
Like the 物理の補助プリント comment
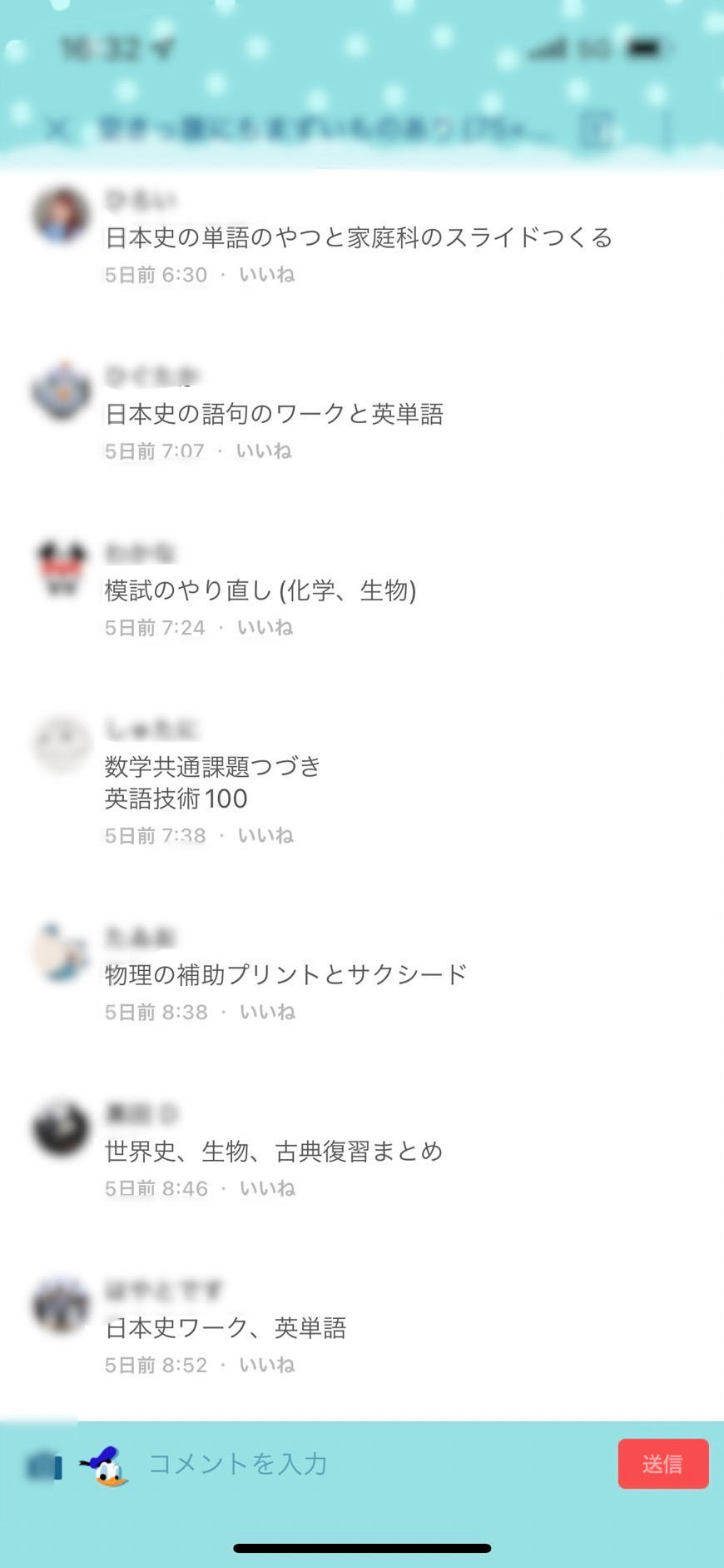coord(267,1012)
